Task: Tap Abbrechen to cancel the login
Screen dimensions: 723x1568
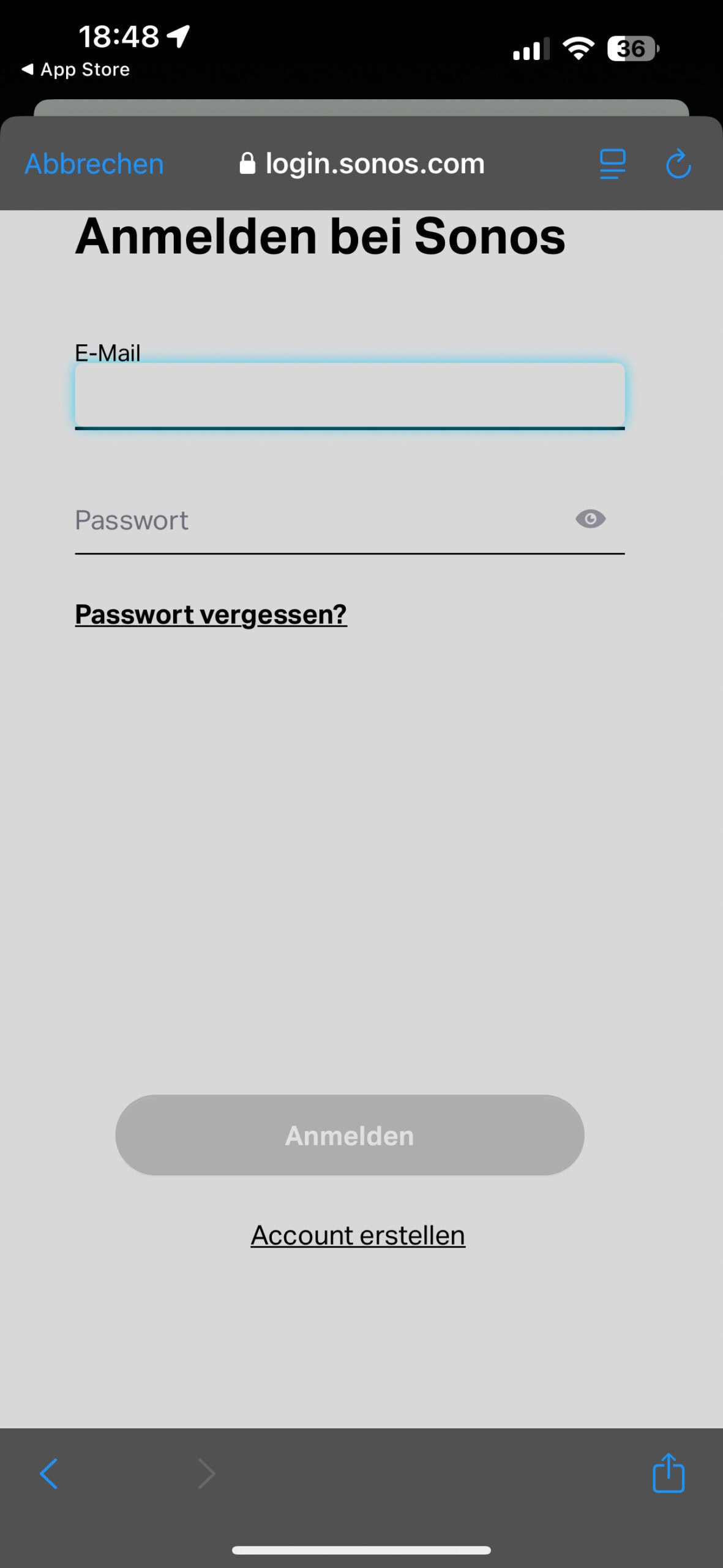Action: tap(94, 164)
